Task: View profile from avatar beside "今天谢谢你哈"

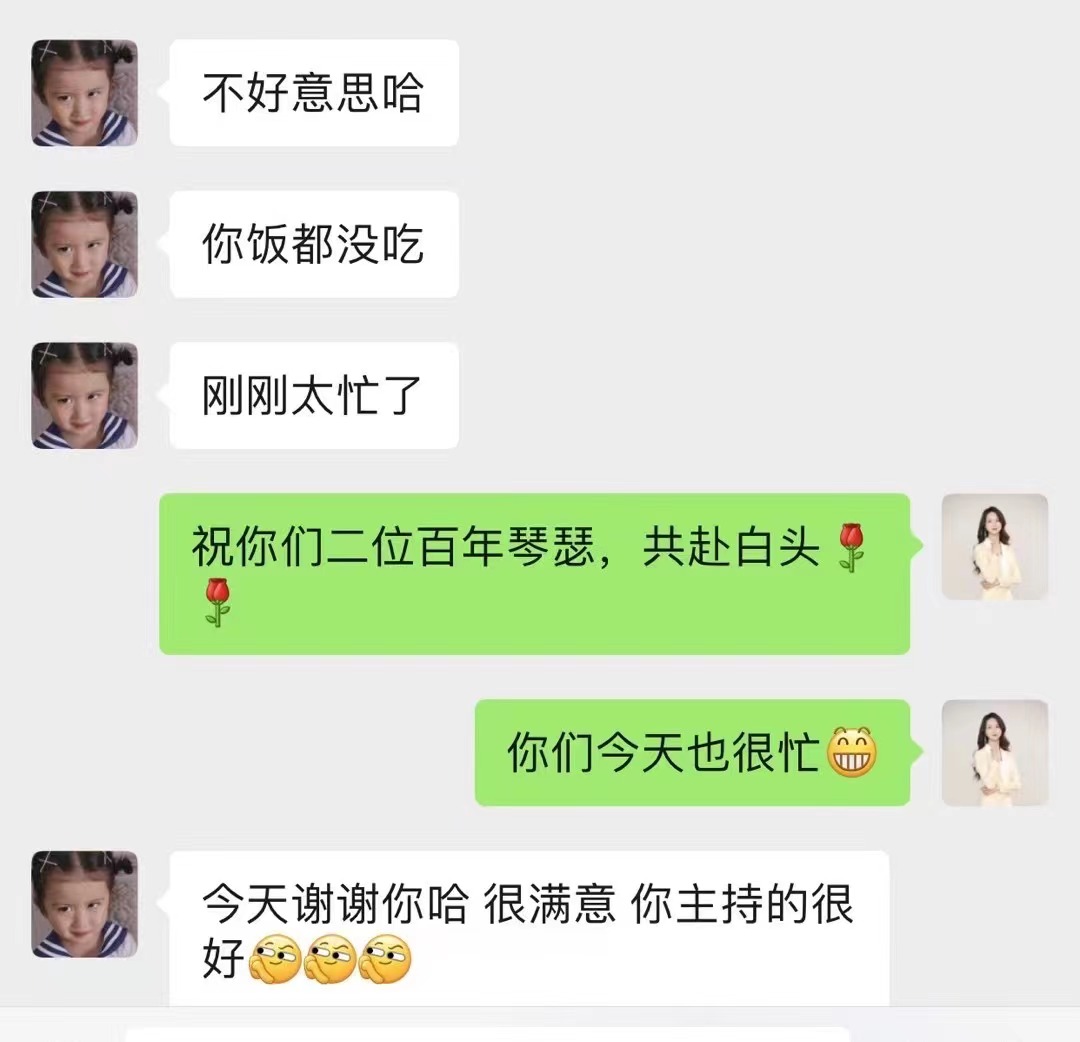Action: pos(85,904)
